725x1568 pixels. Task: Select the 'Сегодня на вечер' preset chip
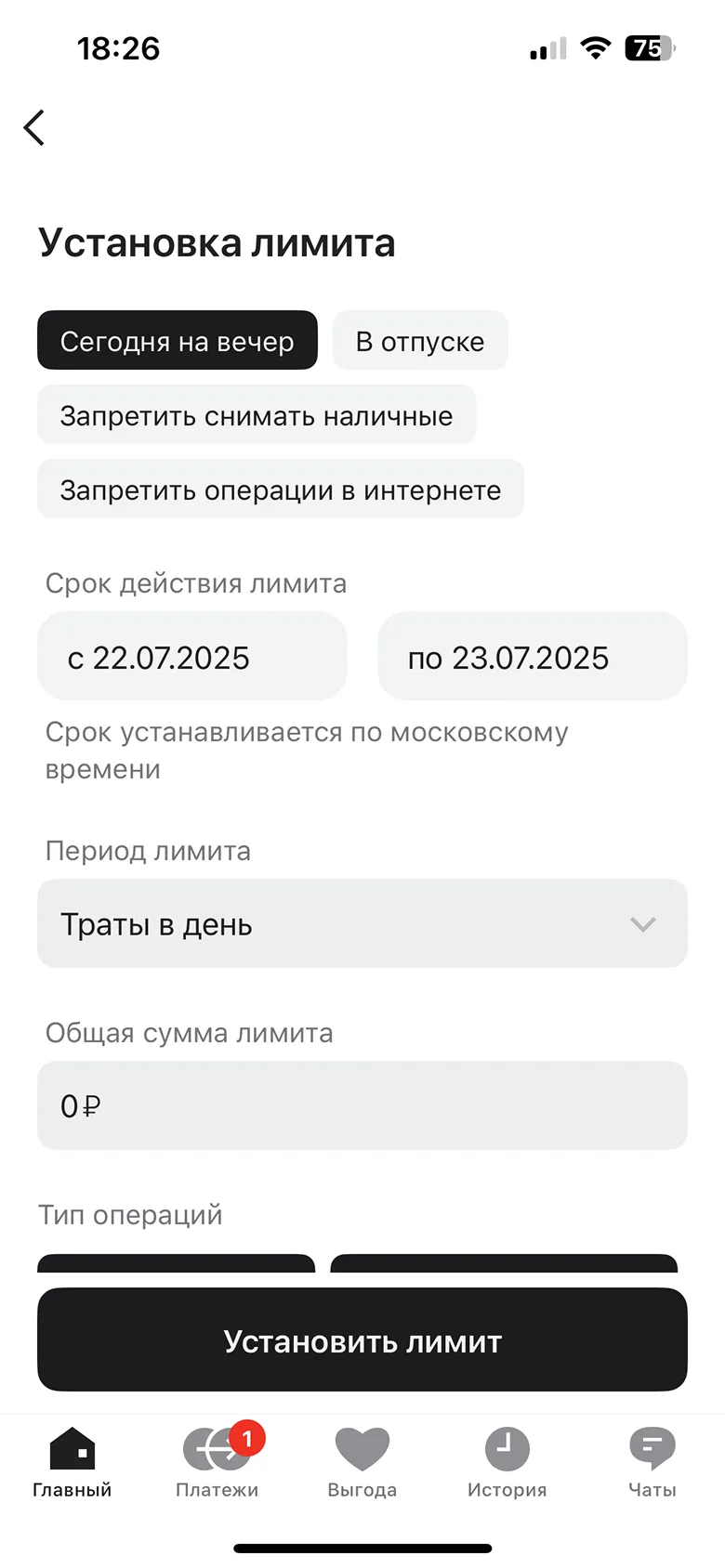(x=178, y=341)
